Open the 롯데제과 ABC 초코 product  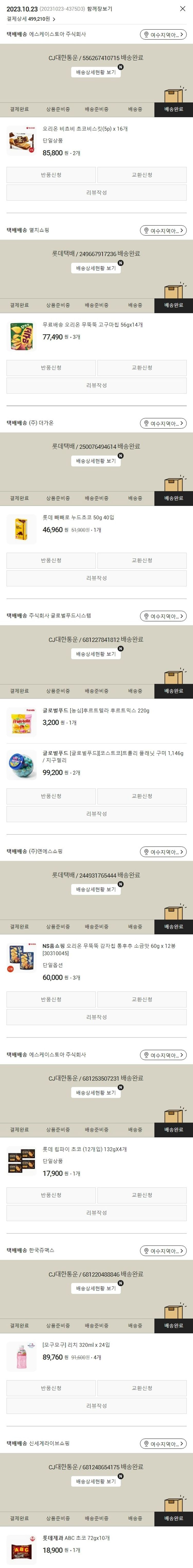pos(76,1538)
